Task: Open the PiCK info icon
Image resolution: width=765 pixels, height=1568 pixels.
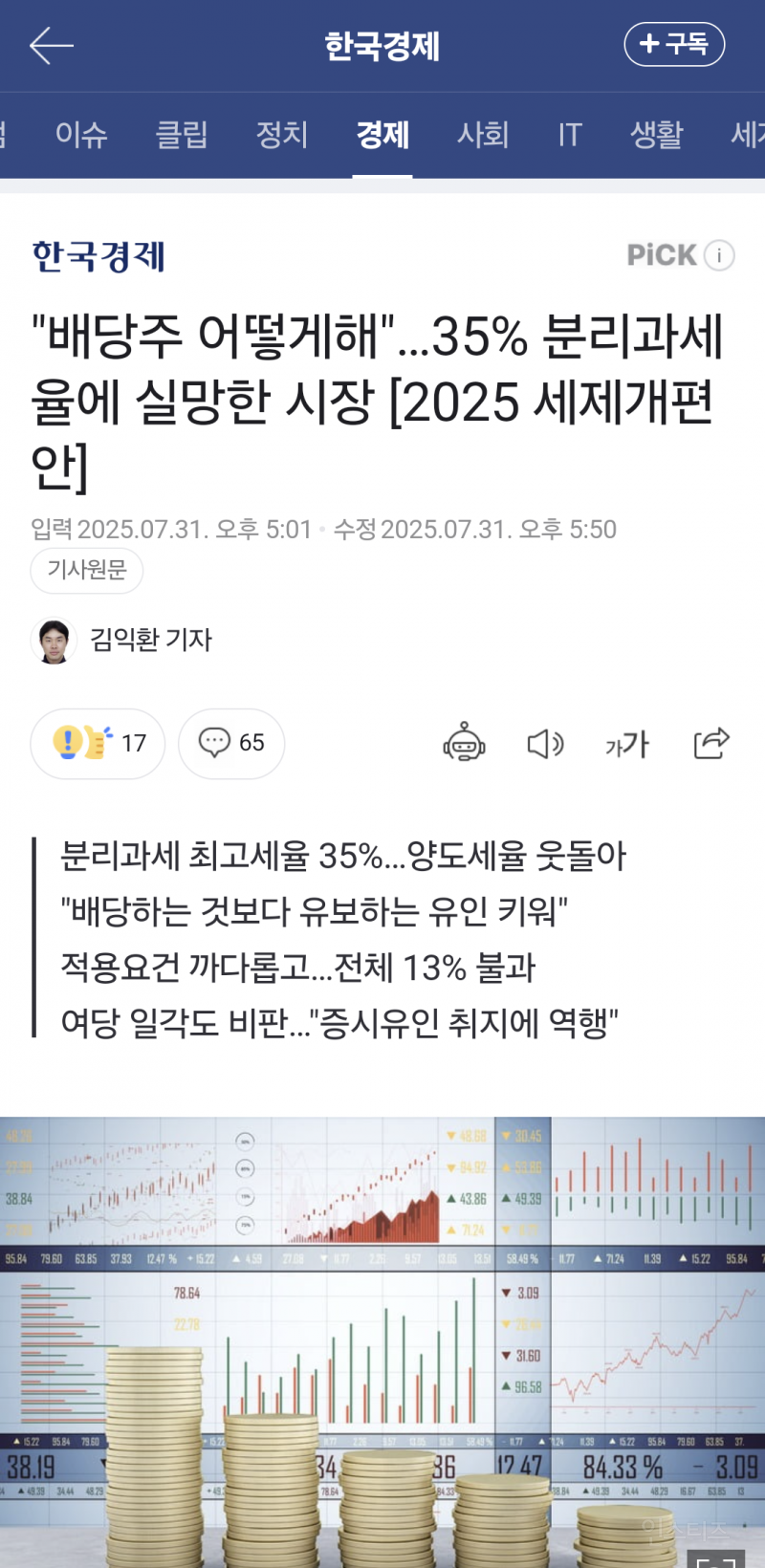Action: coord(719,255)
